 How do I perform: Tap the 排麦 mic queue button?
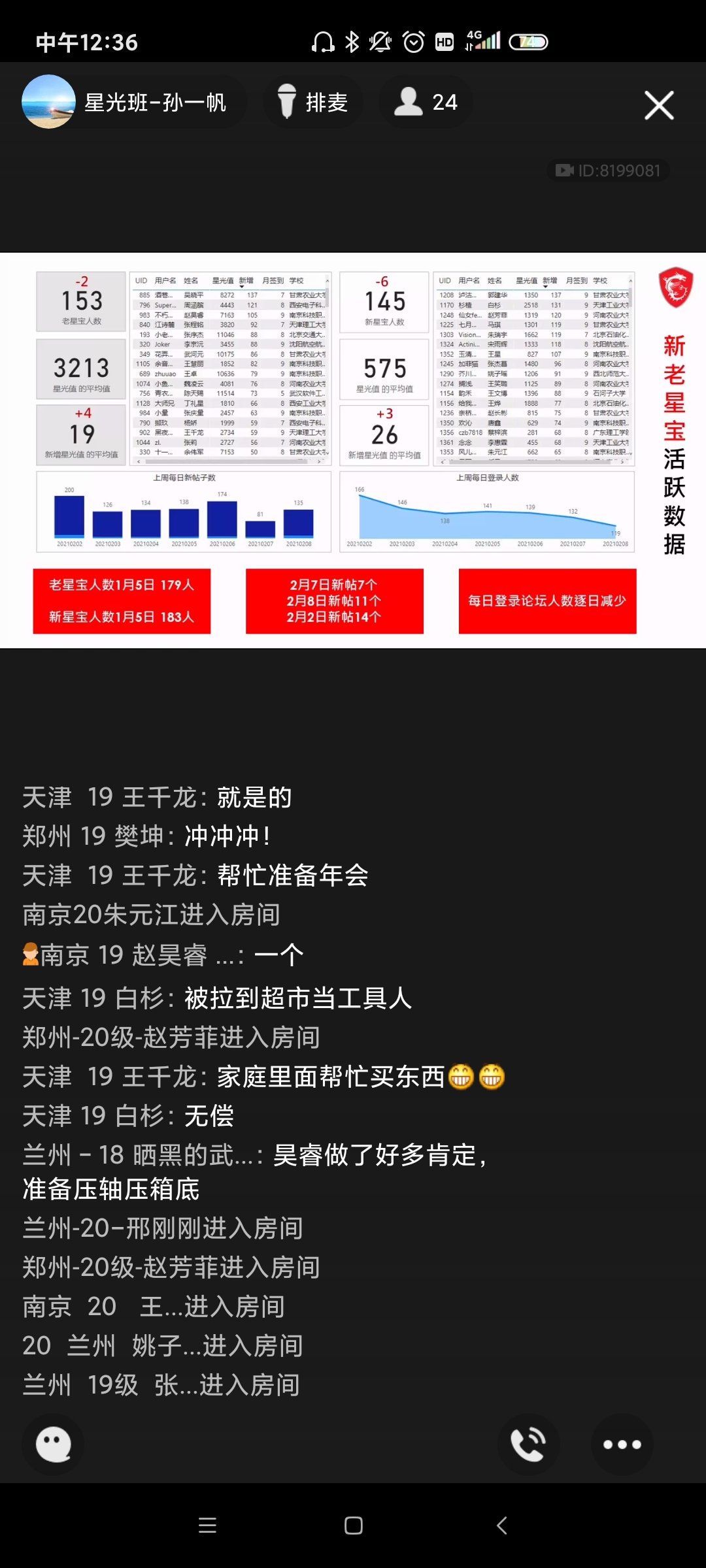click(x=314, y=103)
